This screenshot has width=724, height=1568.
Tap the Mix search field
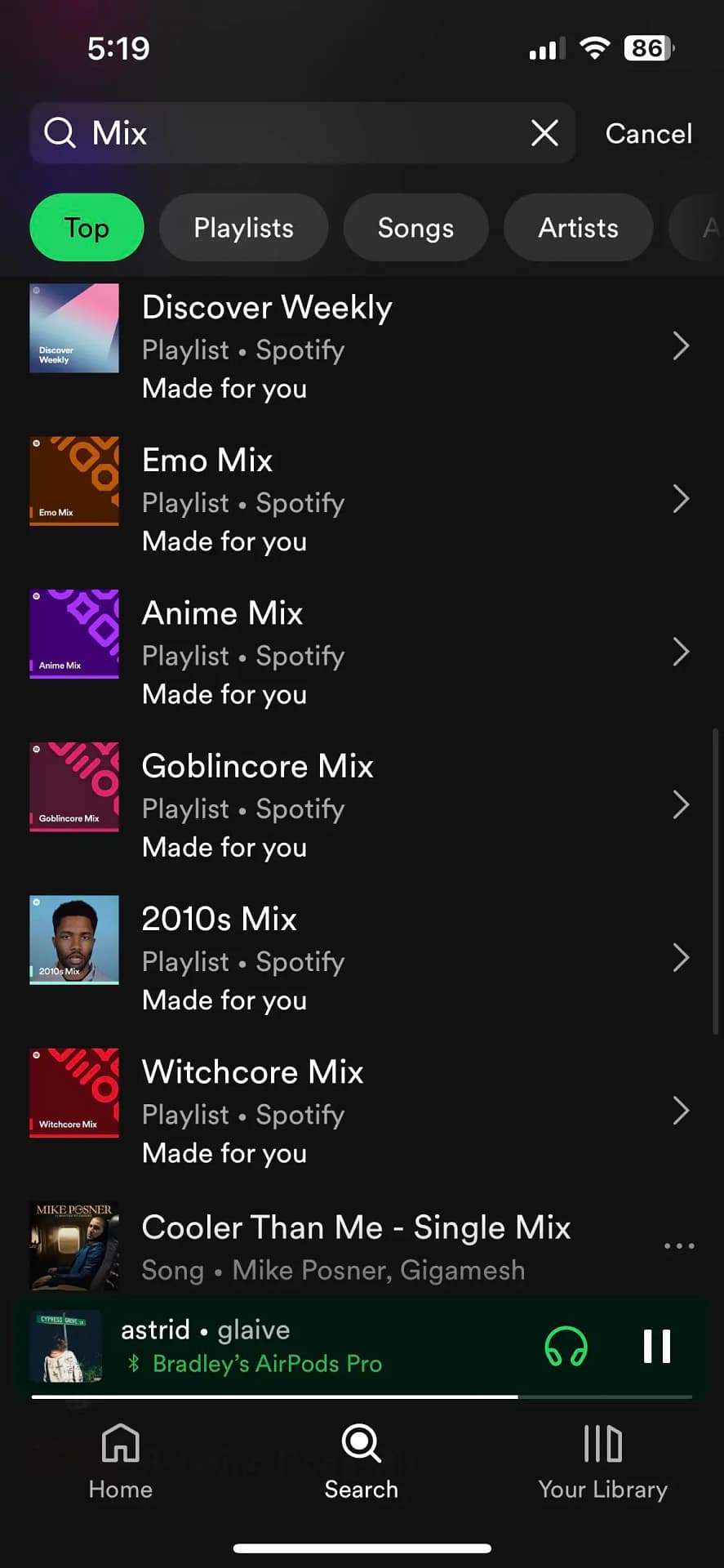[x=302, y=133]
